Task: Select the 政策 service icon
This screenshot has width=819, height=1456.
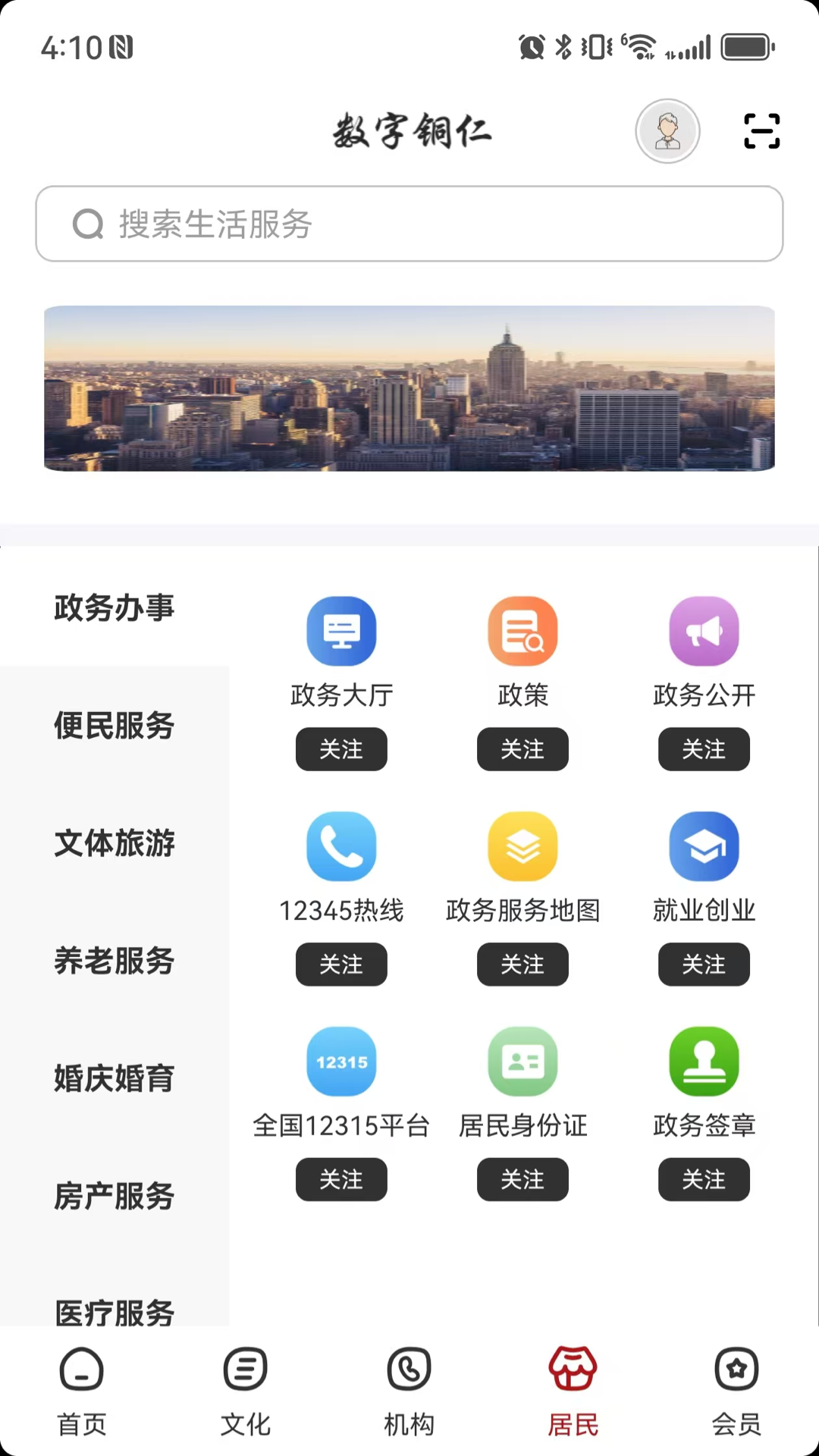Action: point(522,630)
